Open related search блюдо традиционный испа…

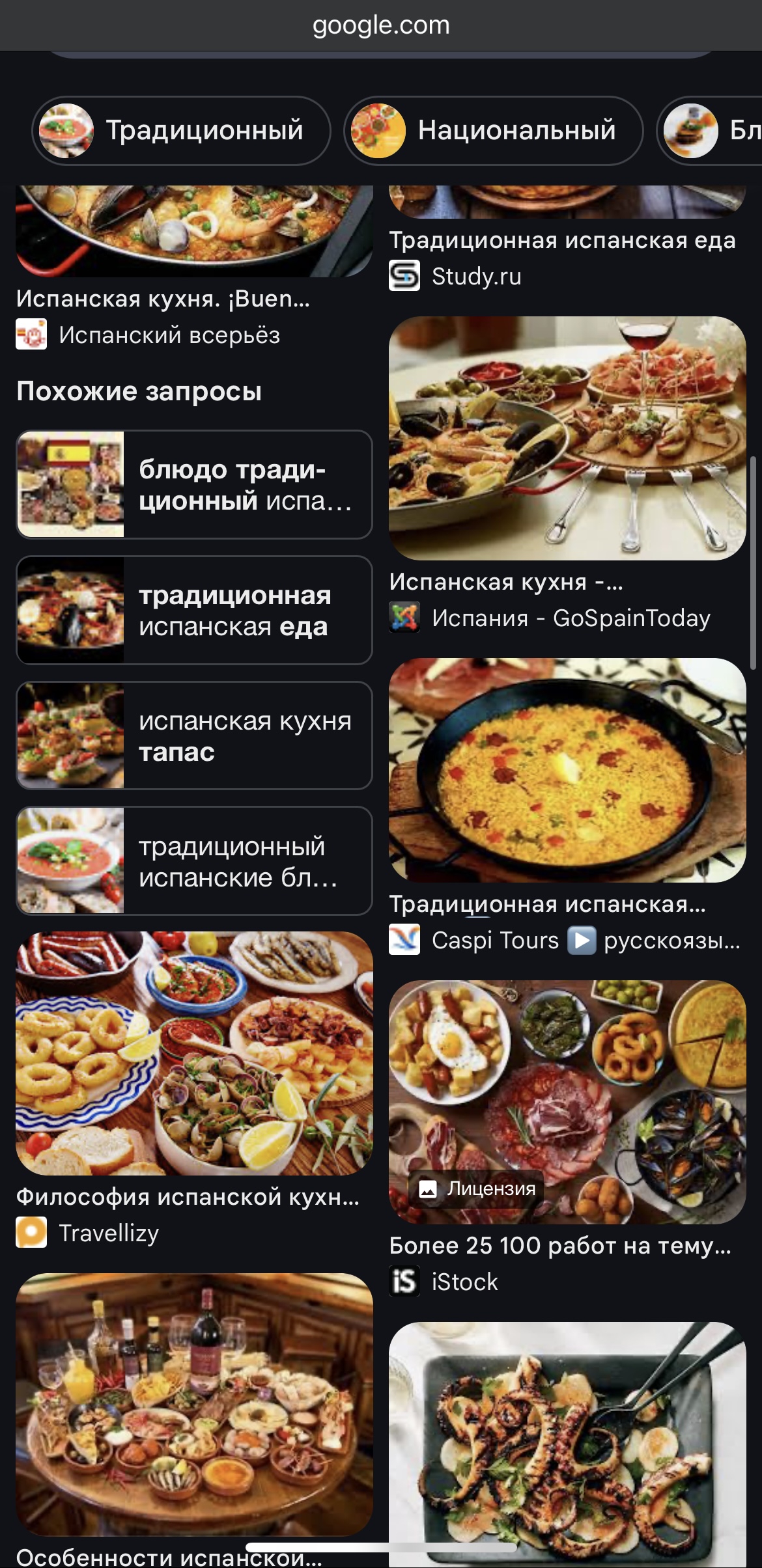194,484
